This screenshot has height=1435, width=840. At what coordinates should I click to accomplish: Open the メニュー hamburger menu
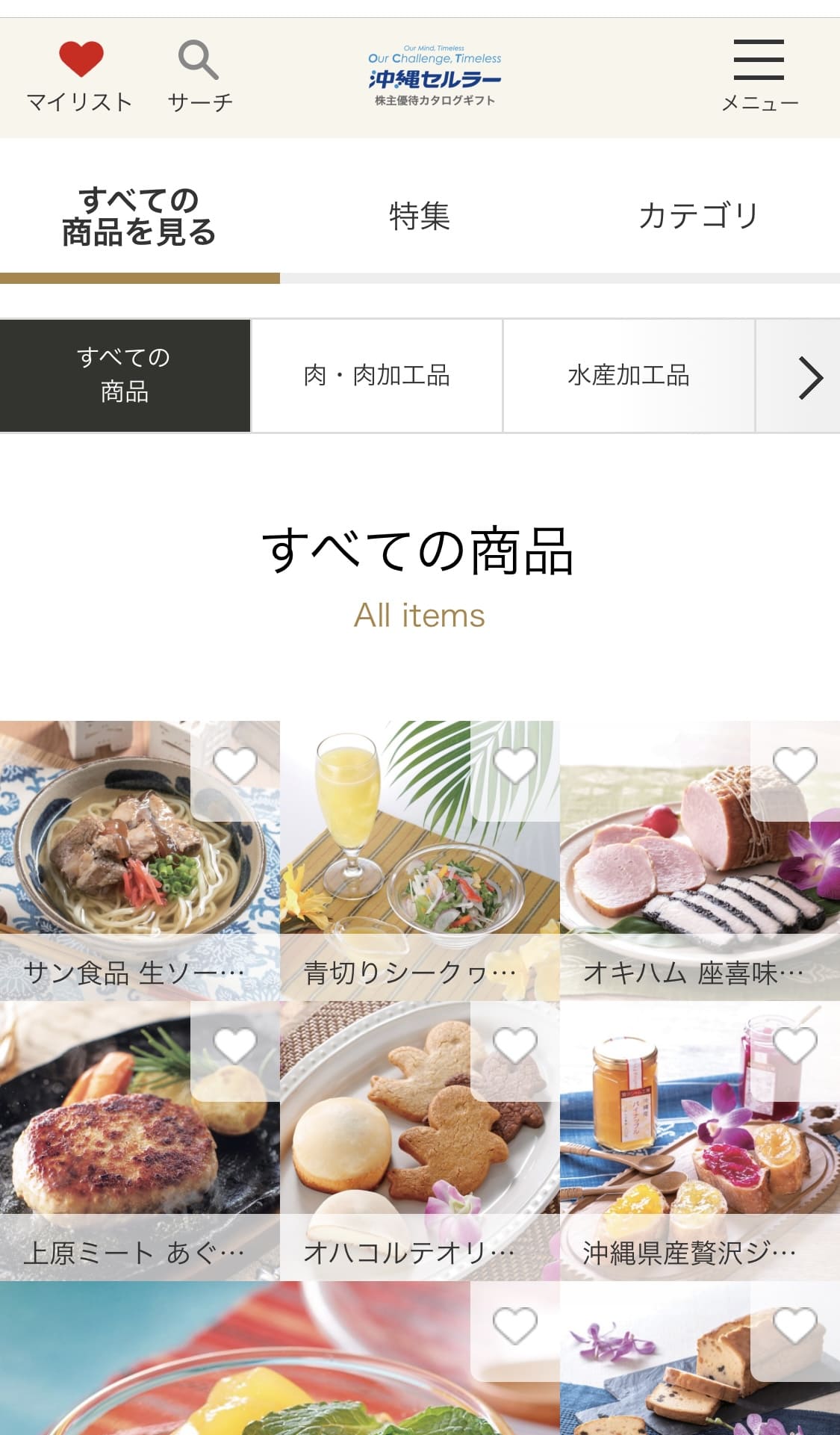759,76
